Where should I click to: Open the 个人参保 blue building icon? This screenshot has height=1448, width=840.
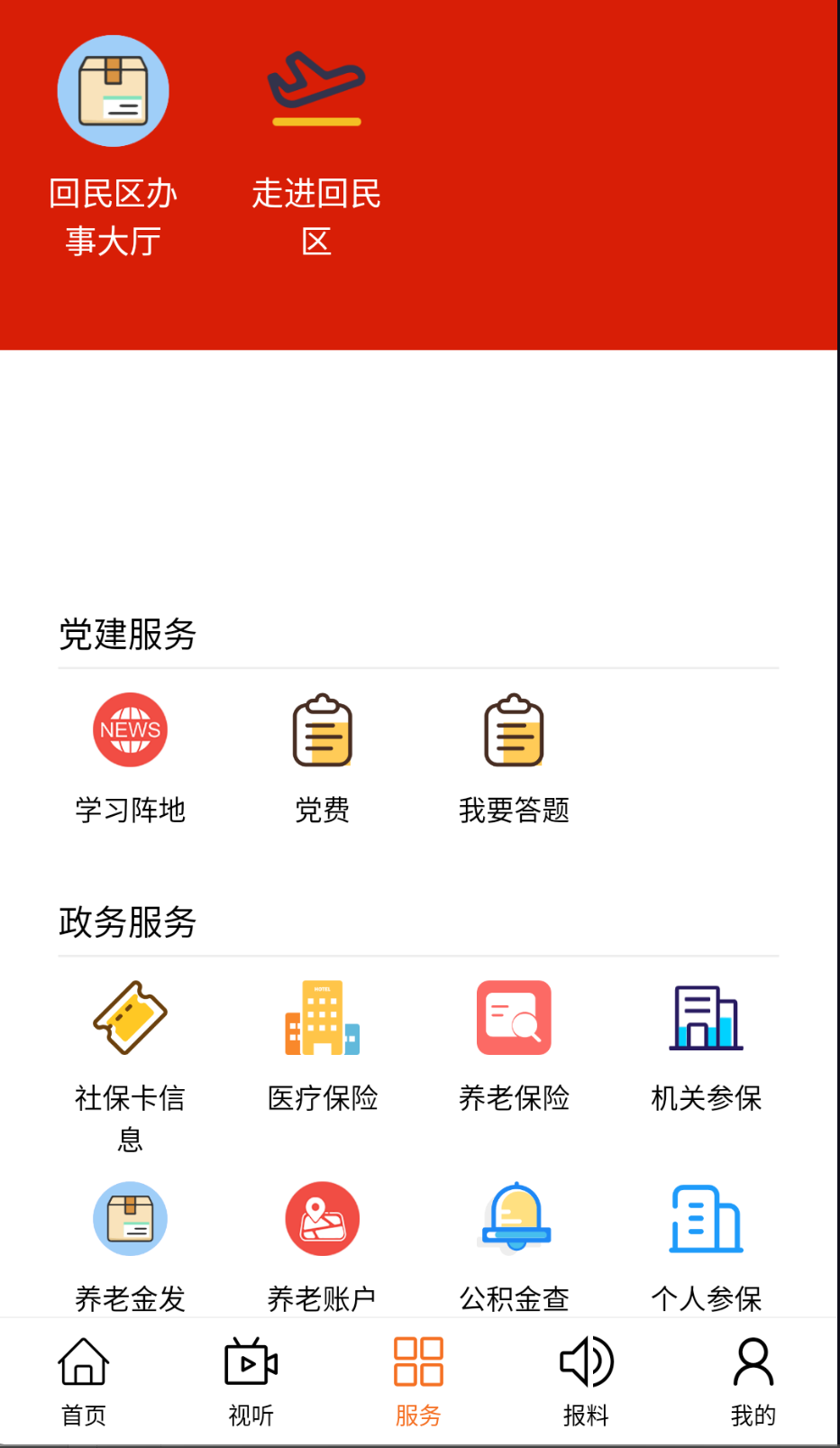pos(706,1217)
